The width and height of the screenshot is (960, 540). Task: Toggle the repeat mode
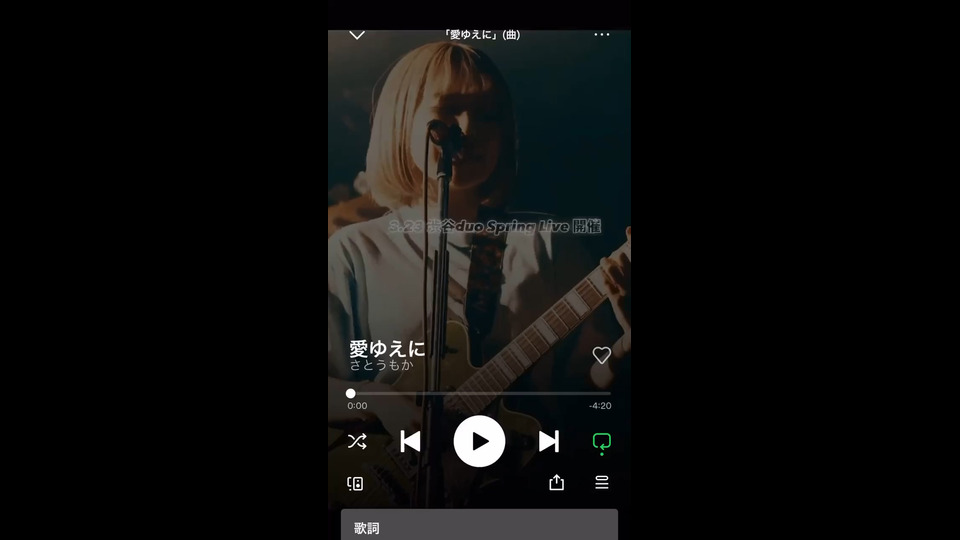click(x=601, y=442)
